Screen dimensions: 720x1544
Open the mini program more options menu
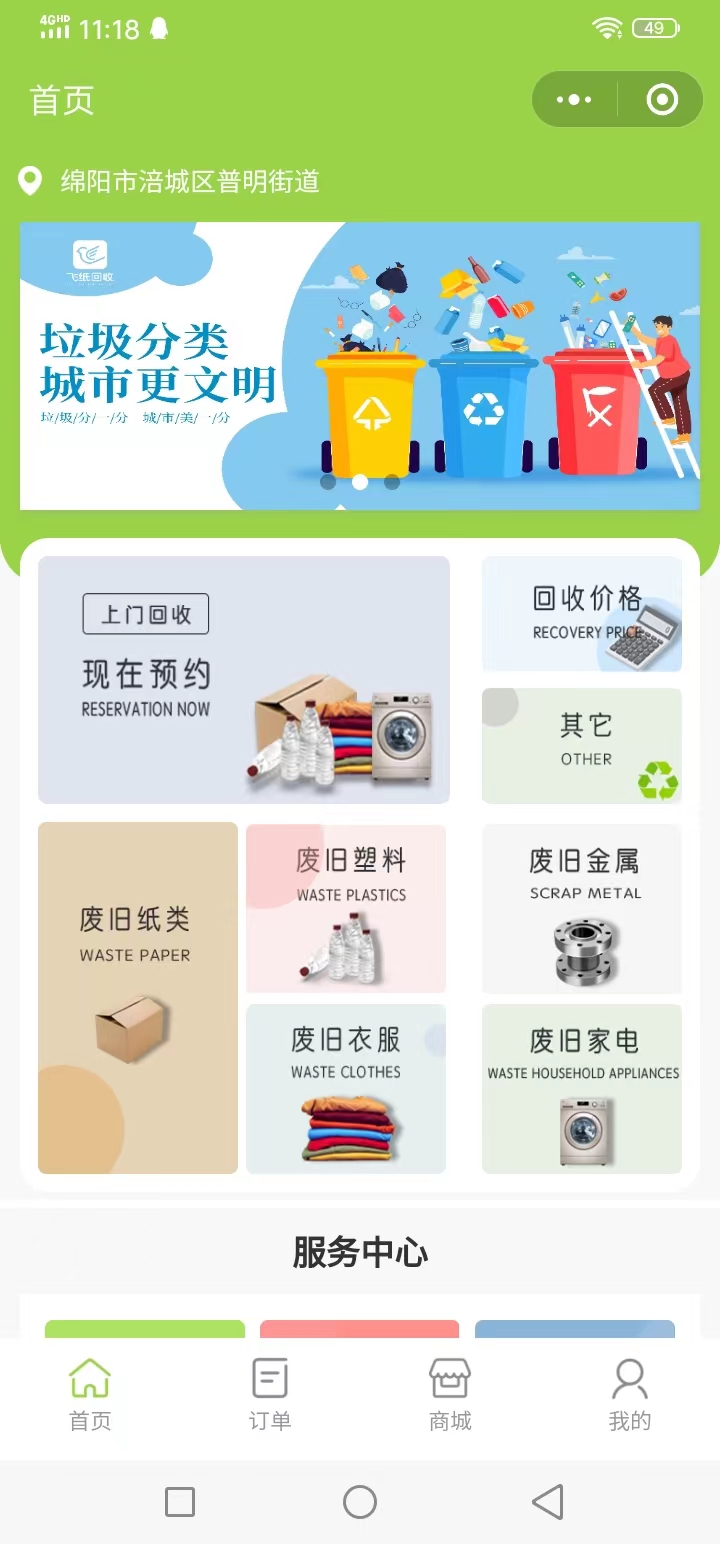click(x=574, y=100)
